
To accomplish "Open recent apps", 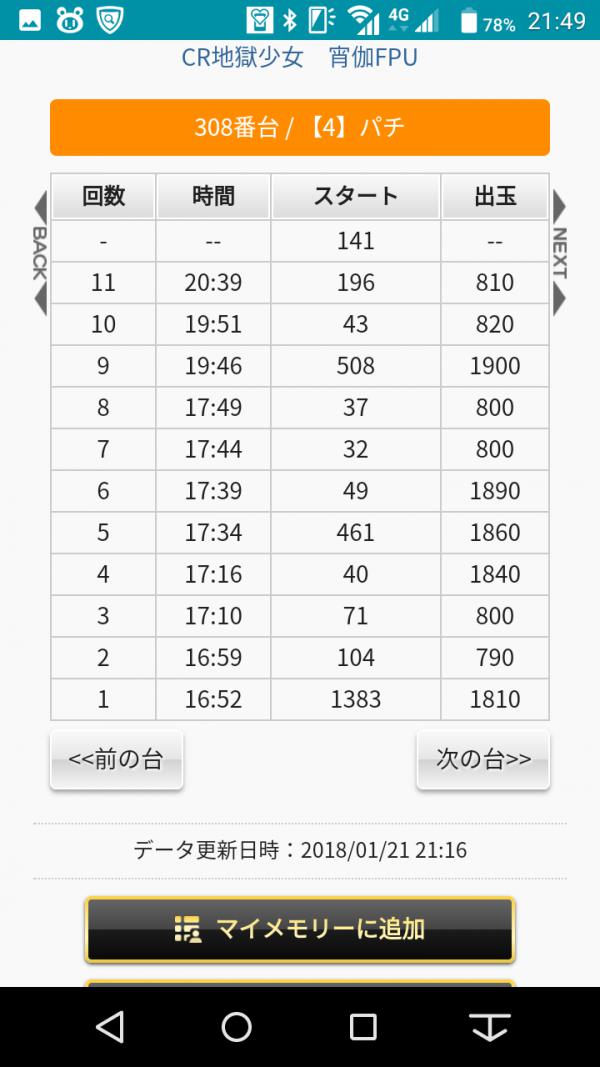I will [x=363, y=1027].
